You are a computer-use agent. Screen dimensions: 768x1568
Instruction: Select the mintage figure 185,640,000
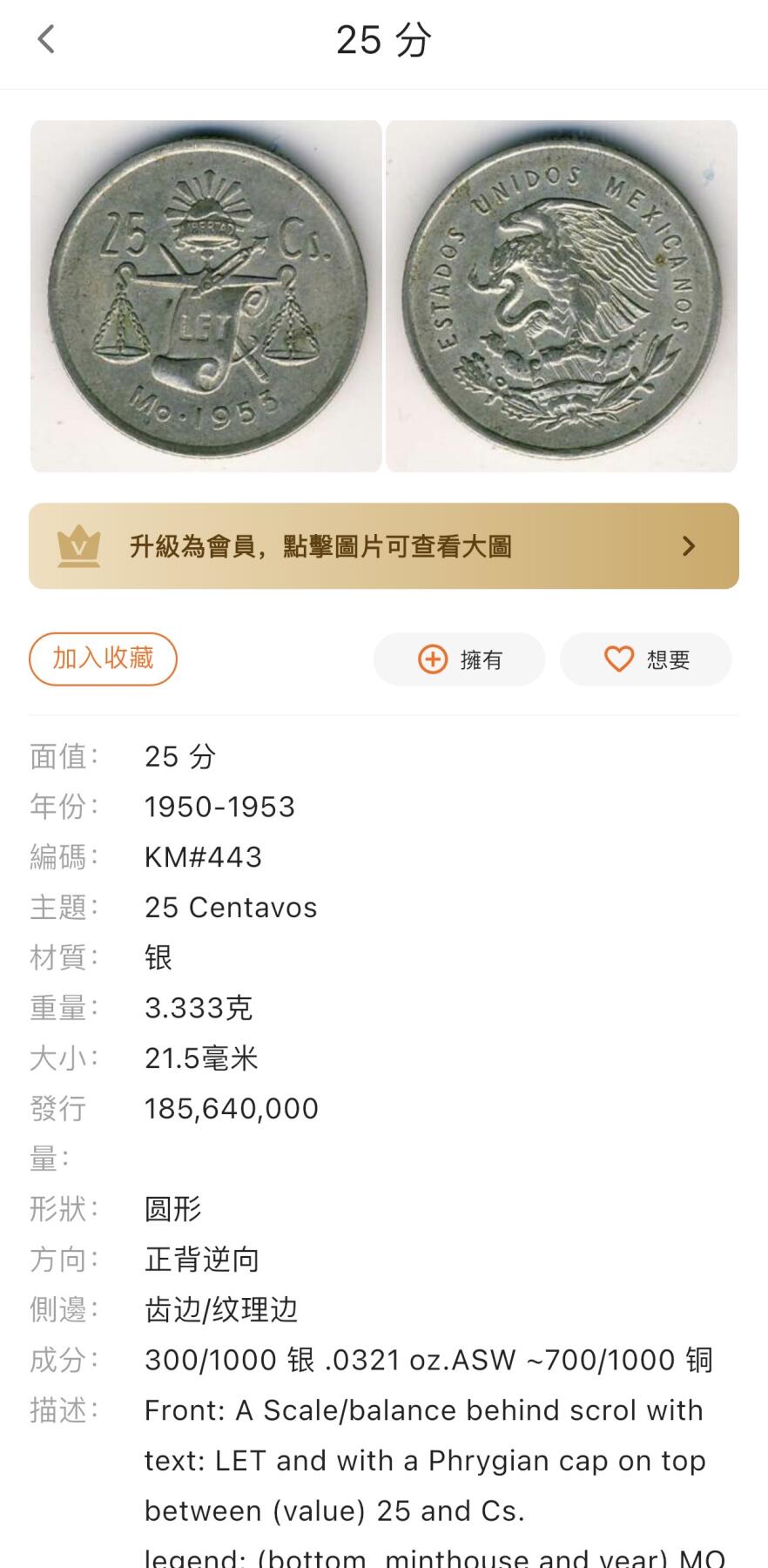[x=232, y=1108]
